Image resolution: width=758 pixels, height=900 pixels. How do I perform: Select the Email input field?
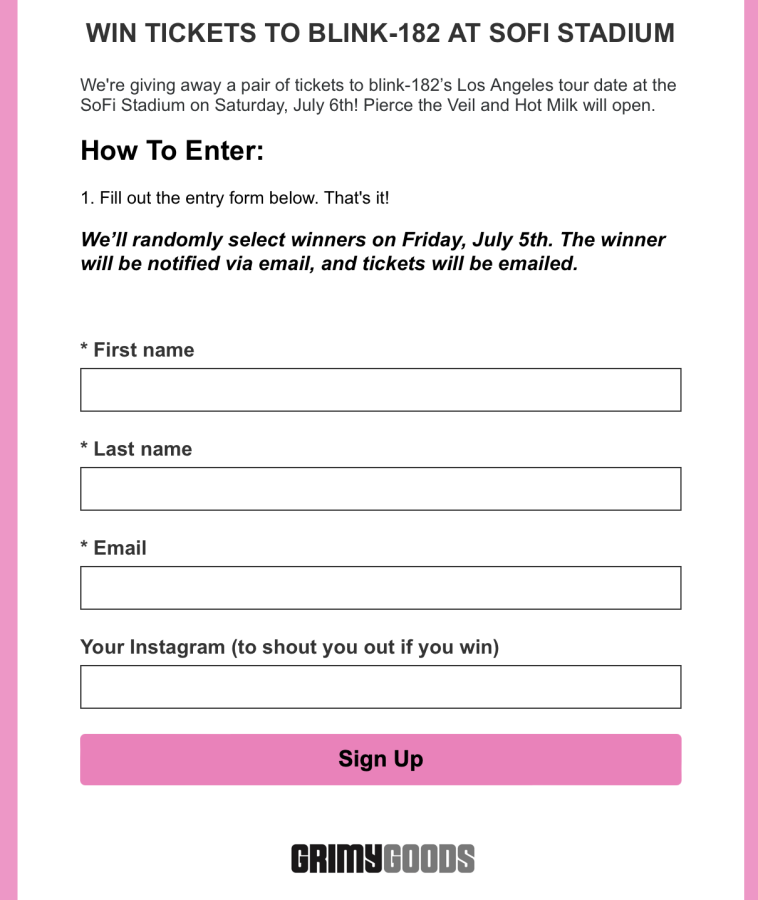[x=380, y=588]
